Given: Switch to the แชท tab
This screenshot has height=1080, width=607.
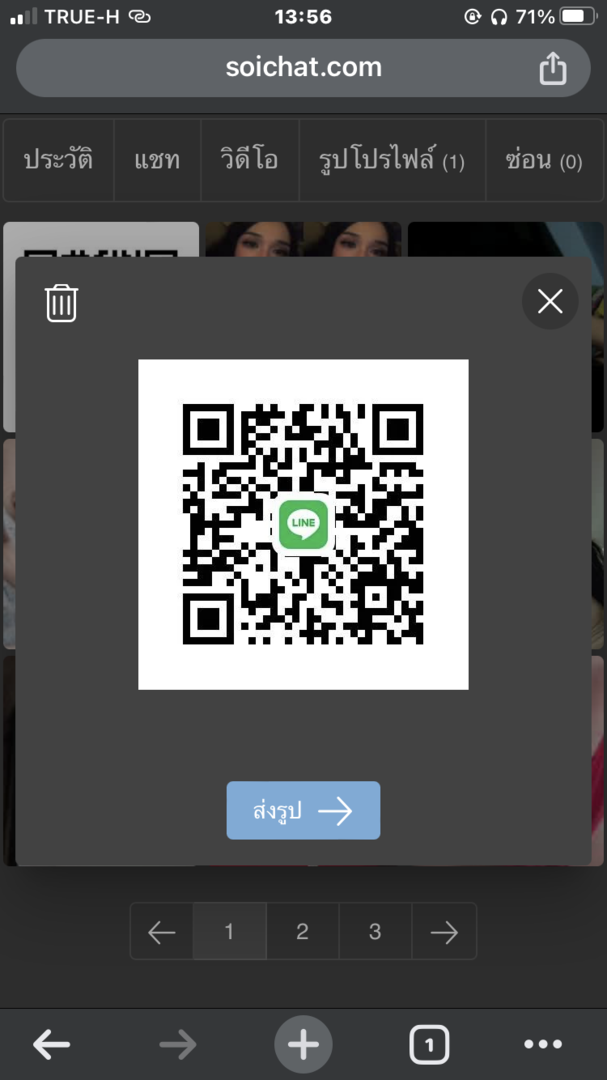Looking at the screenshot, I should click(x=157, y=160).
